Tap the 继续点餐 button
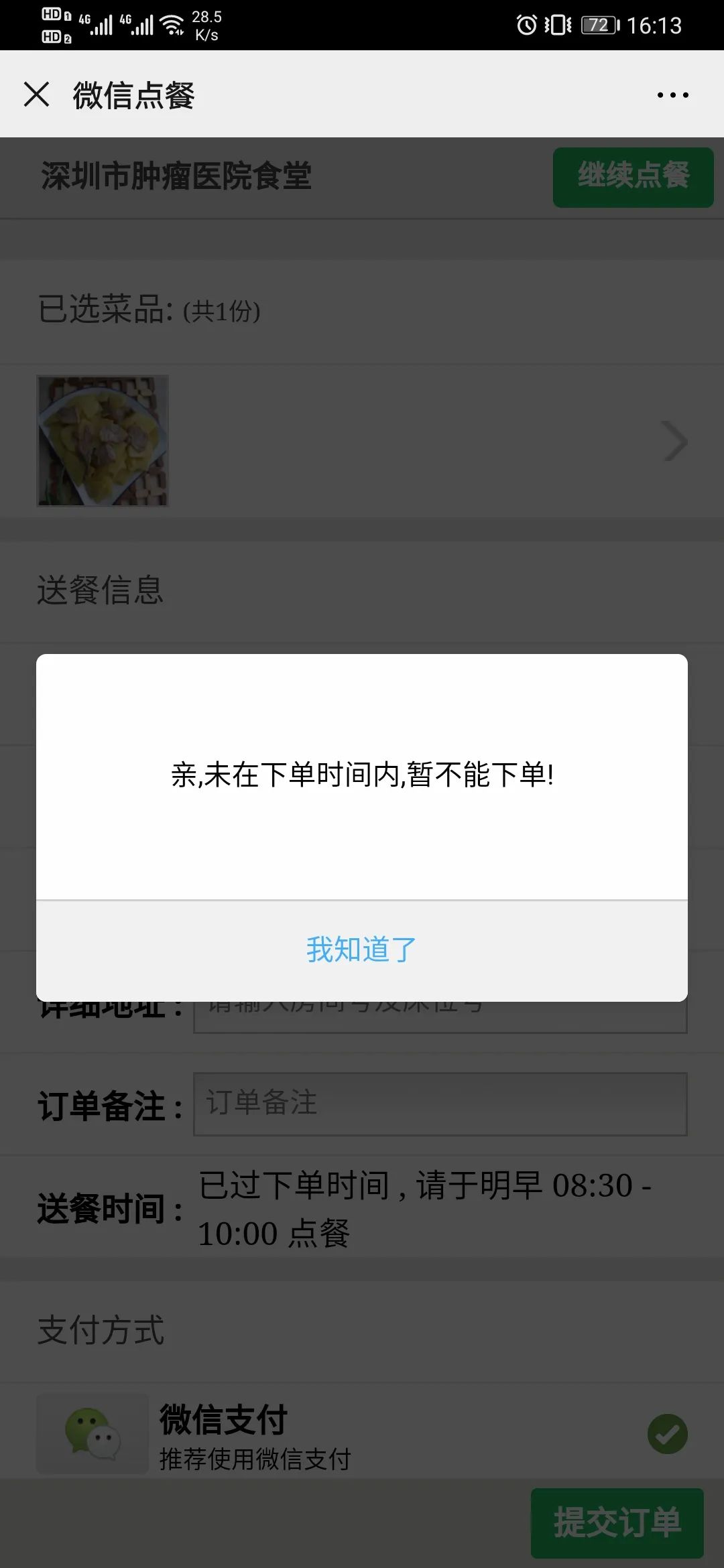 pyautogui.click(x=632, y=177)
